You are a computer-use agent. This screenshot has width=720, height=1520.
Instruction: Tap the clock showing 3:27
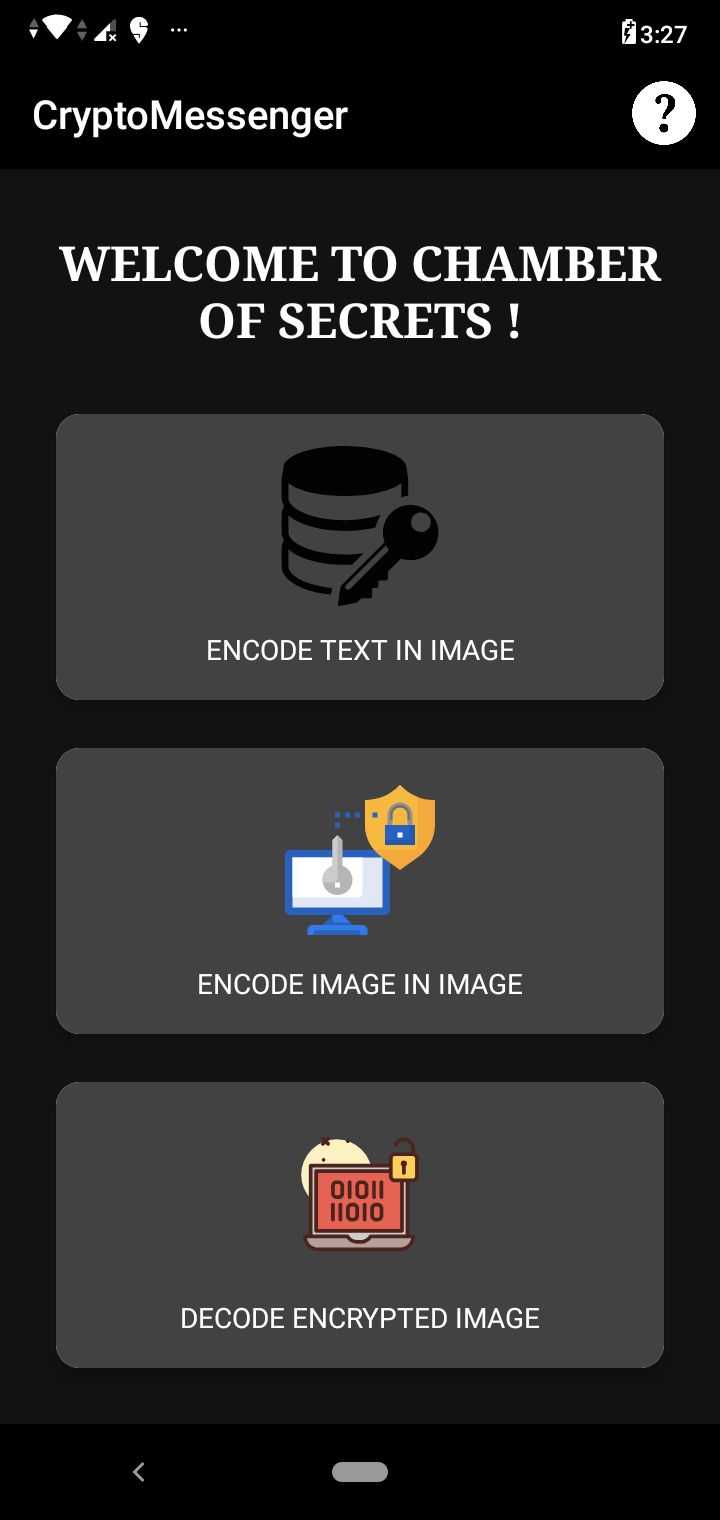666,32
